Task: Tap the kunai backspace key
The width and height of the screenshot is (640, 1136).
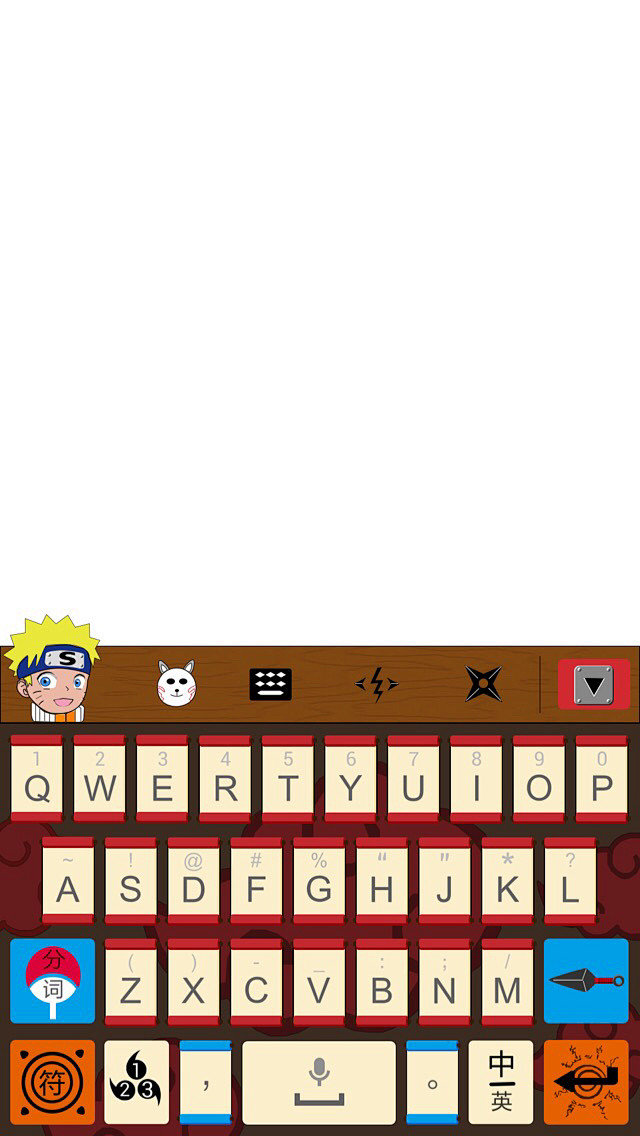Action: click(x=586, y=981)
